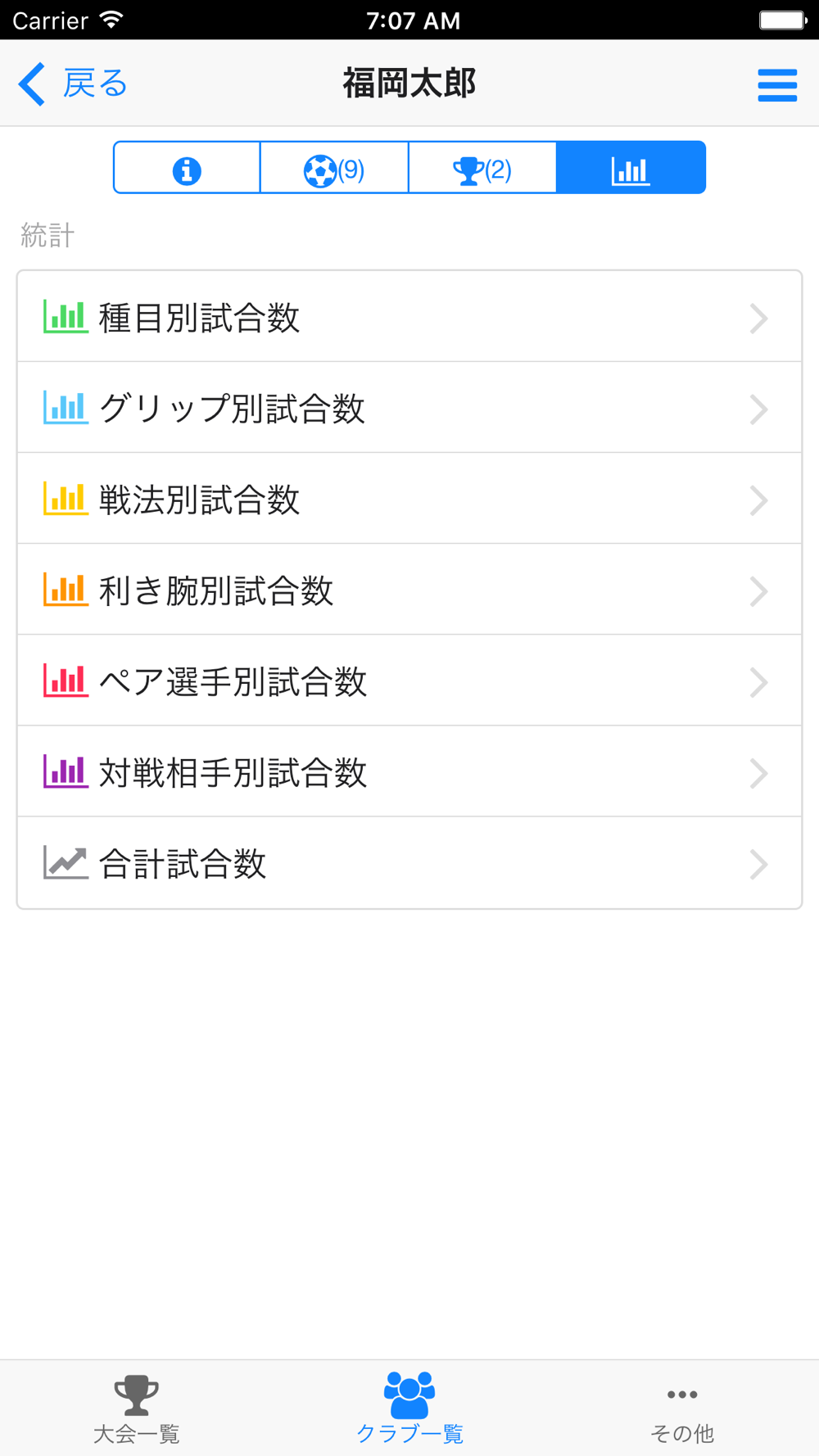Open 合計試合数 chart

pos(409,862)
